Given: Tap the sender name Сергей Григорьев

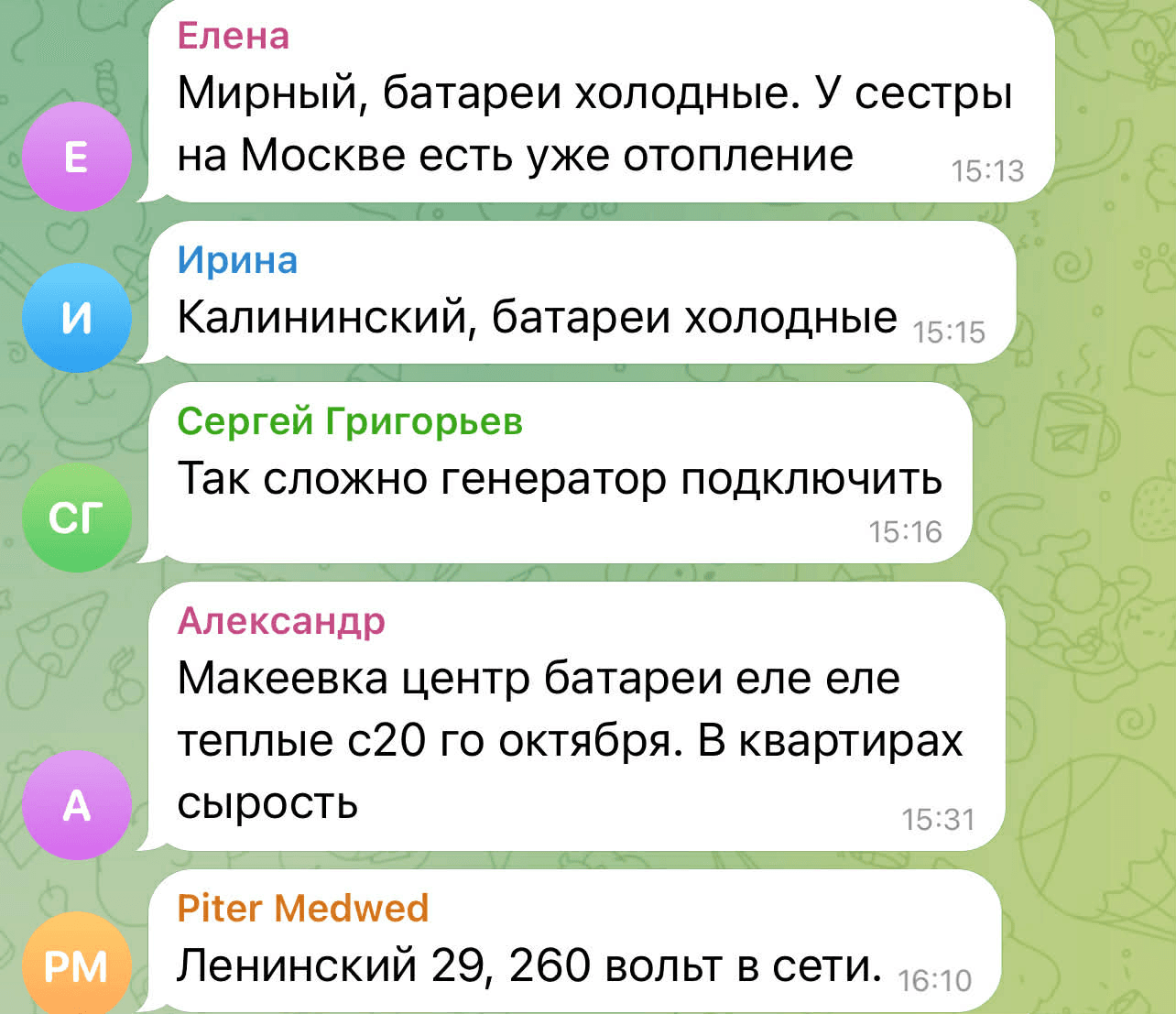Looking at the screenshot, I should coord(350,421).
